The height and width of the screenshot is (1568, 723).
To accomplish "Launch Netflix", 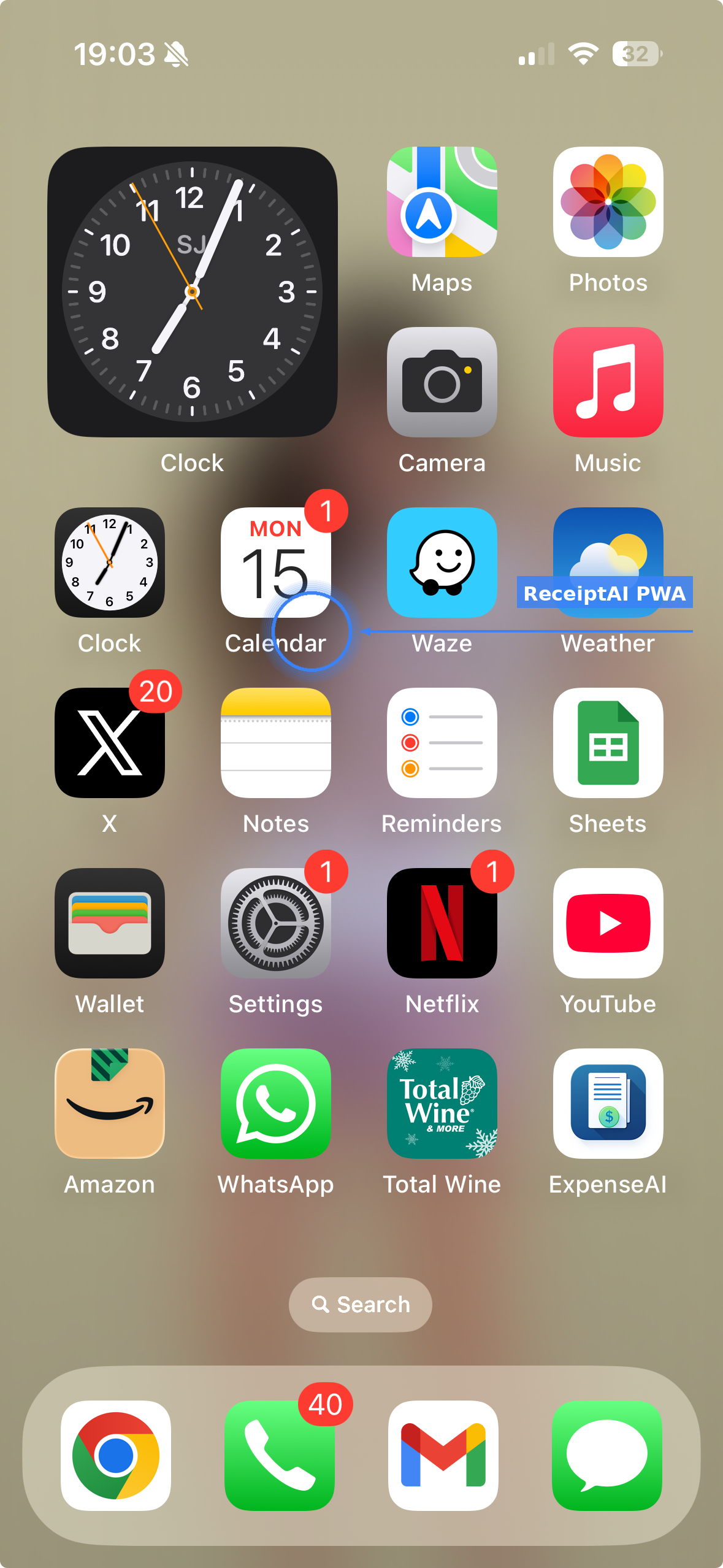I will [442, 923].
